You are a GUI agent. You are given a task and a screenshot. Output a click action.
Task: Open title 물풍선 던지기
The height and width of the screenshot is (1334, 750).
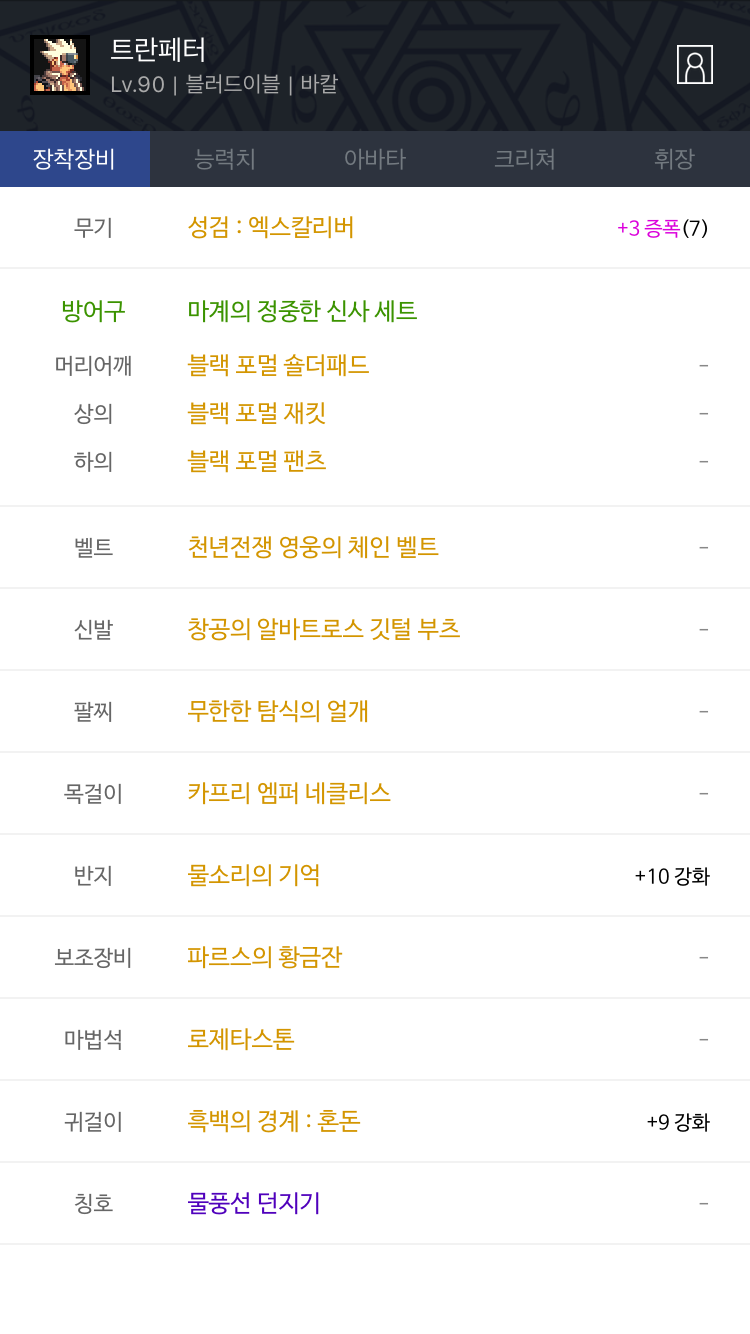pos(254,1203)
